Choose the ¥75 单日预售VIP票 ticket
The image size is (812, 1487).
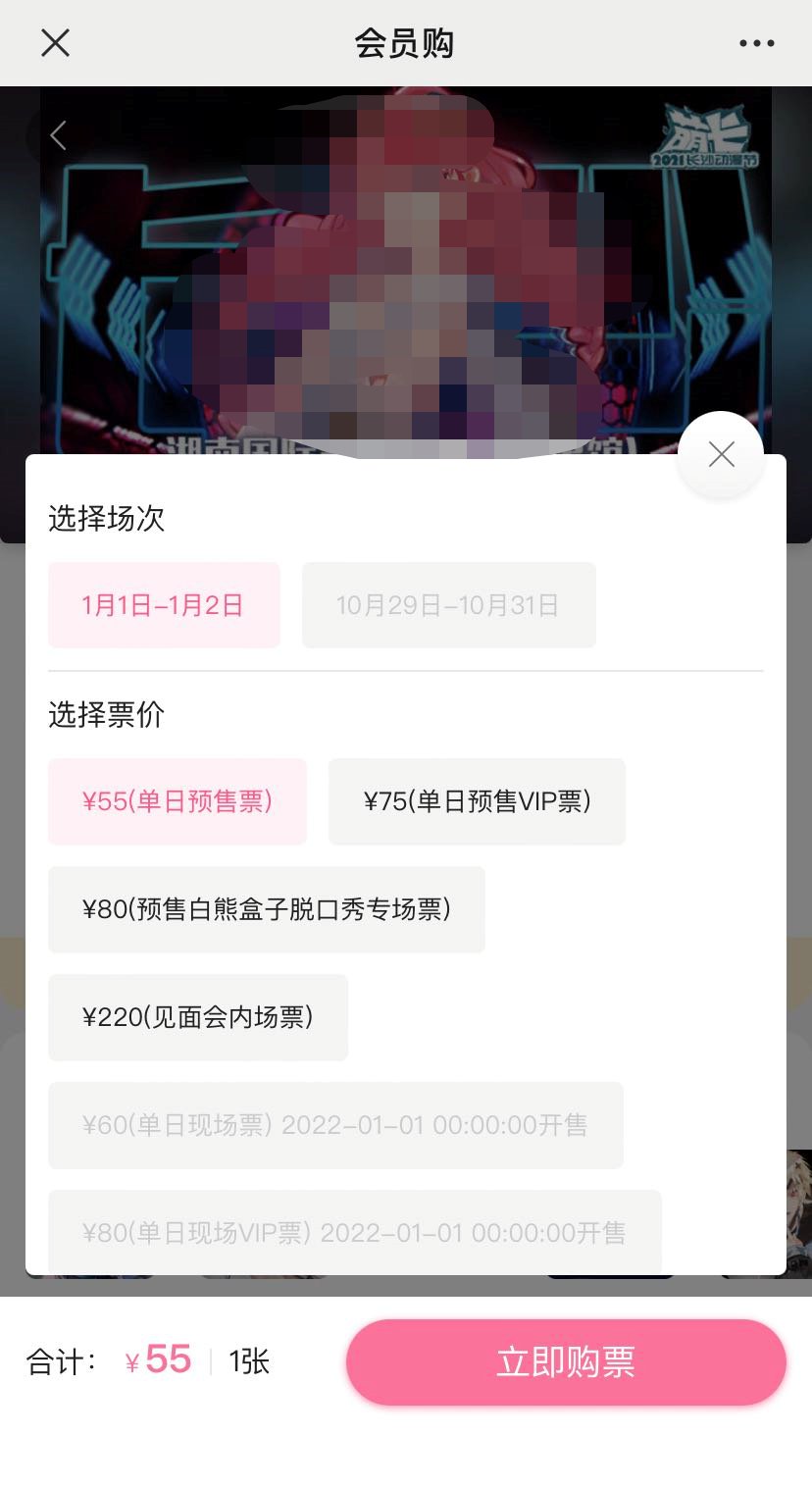[x=477, y=801]
